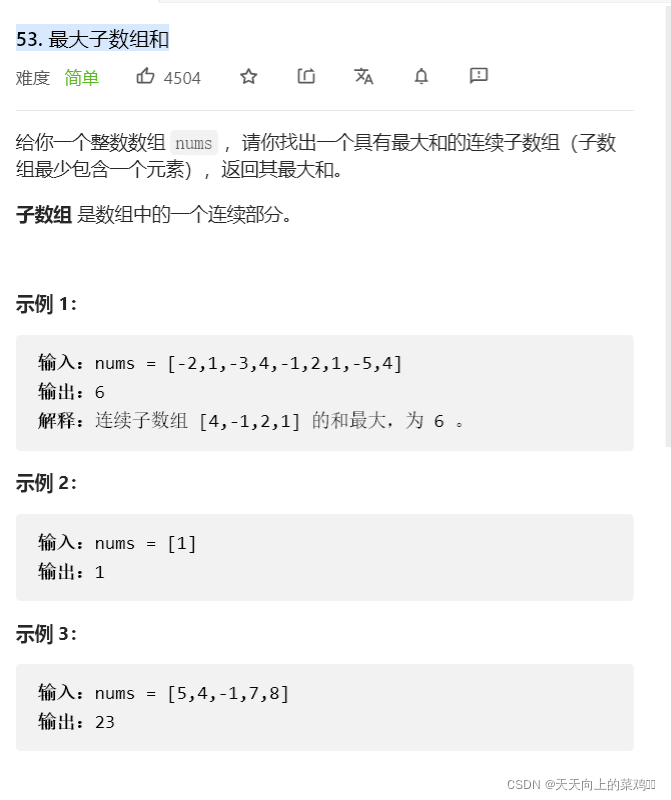Open the feedback report icon
Viewport: 671px width, 800px height.
pyautogui.click(x=478, y=76)
